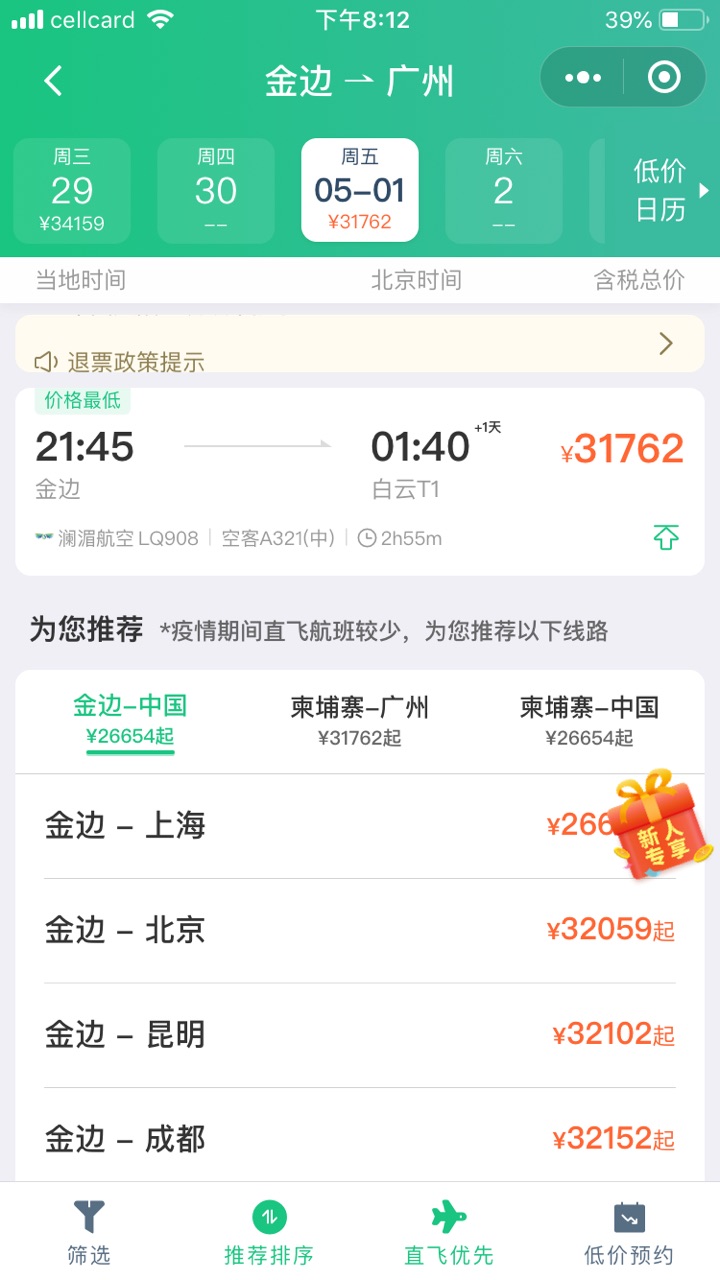Open the 退票政策提示 refund policy notice

click(360, 346)
